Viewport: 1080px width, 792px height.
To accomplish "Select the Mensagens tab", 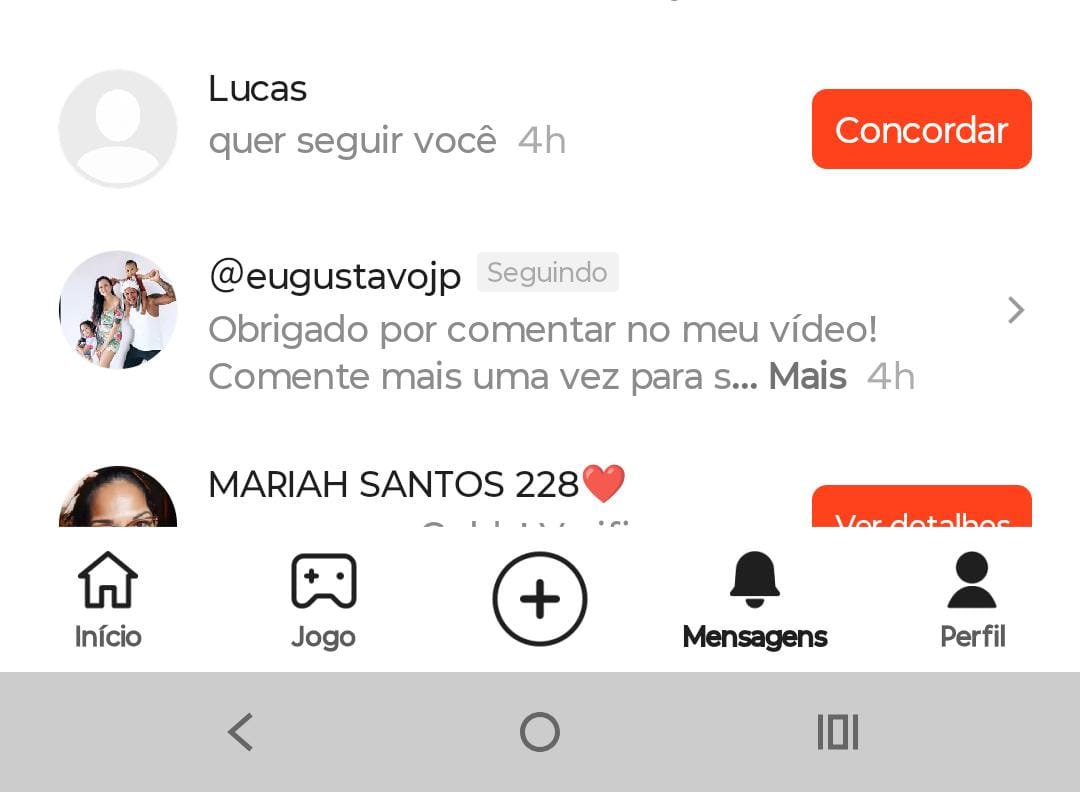I will tap(755, 601).
